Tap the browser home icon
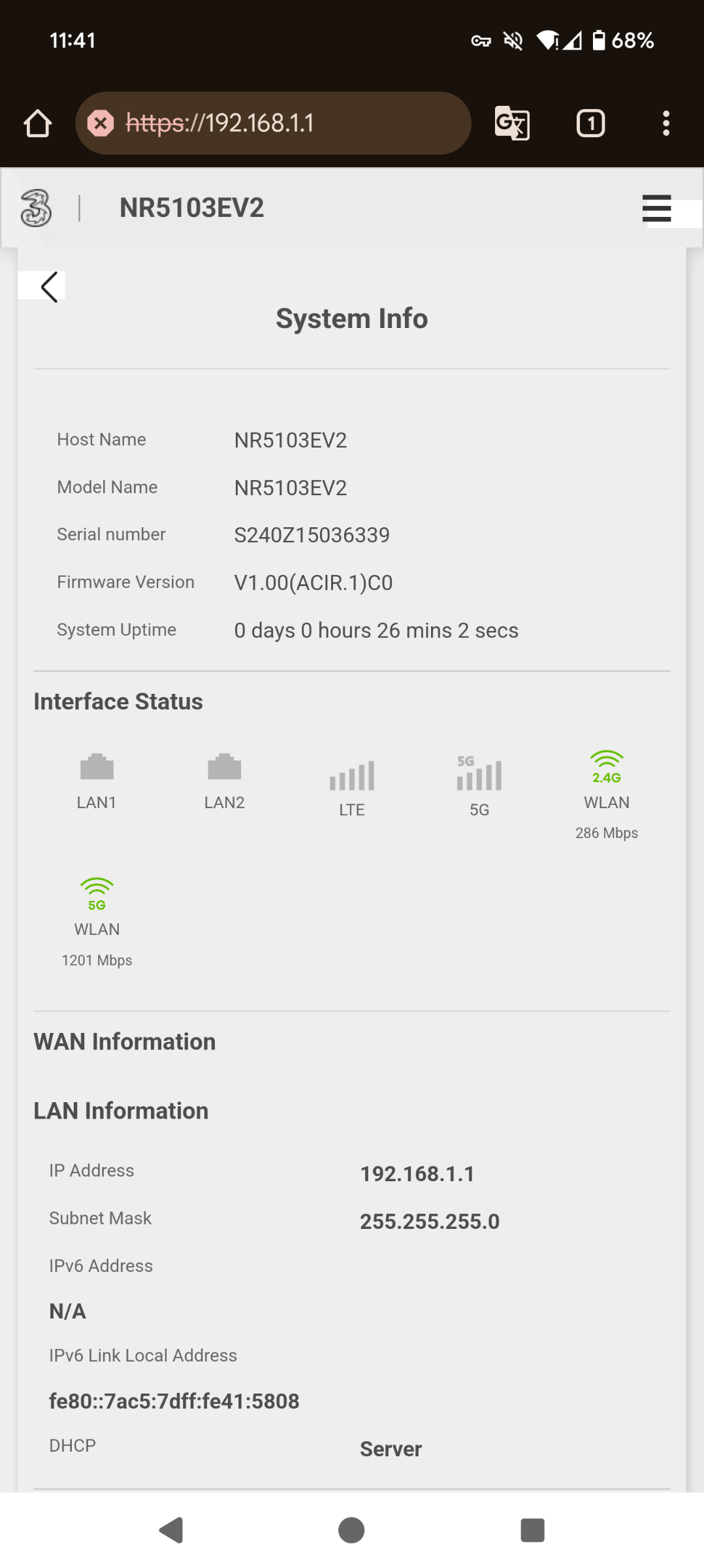704x1568 pixels. pos(38,123)
